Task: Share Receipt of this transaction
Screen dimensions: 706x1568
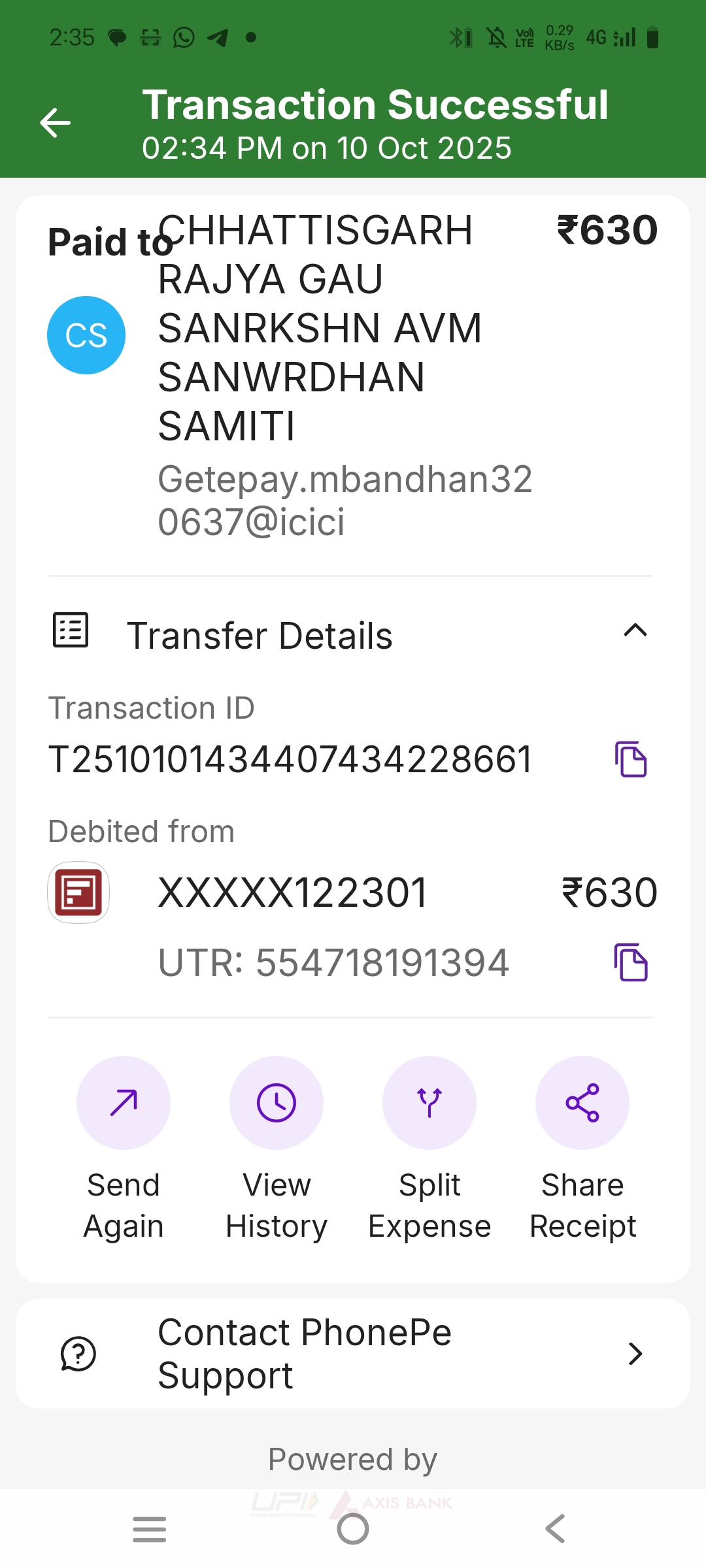Action: click(x=582, y=1103)
